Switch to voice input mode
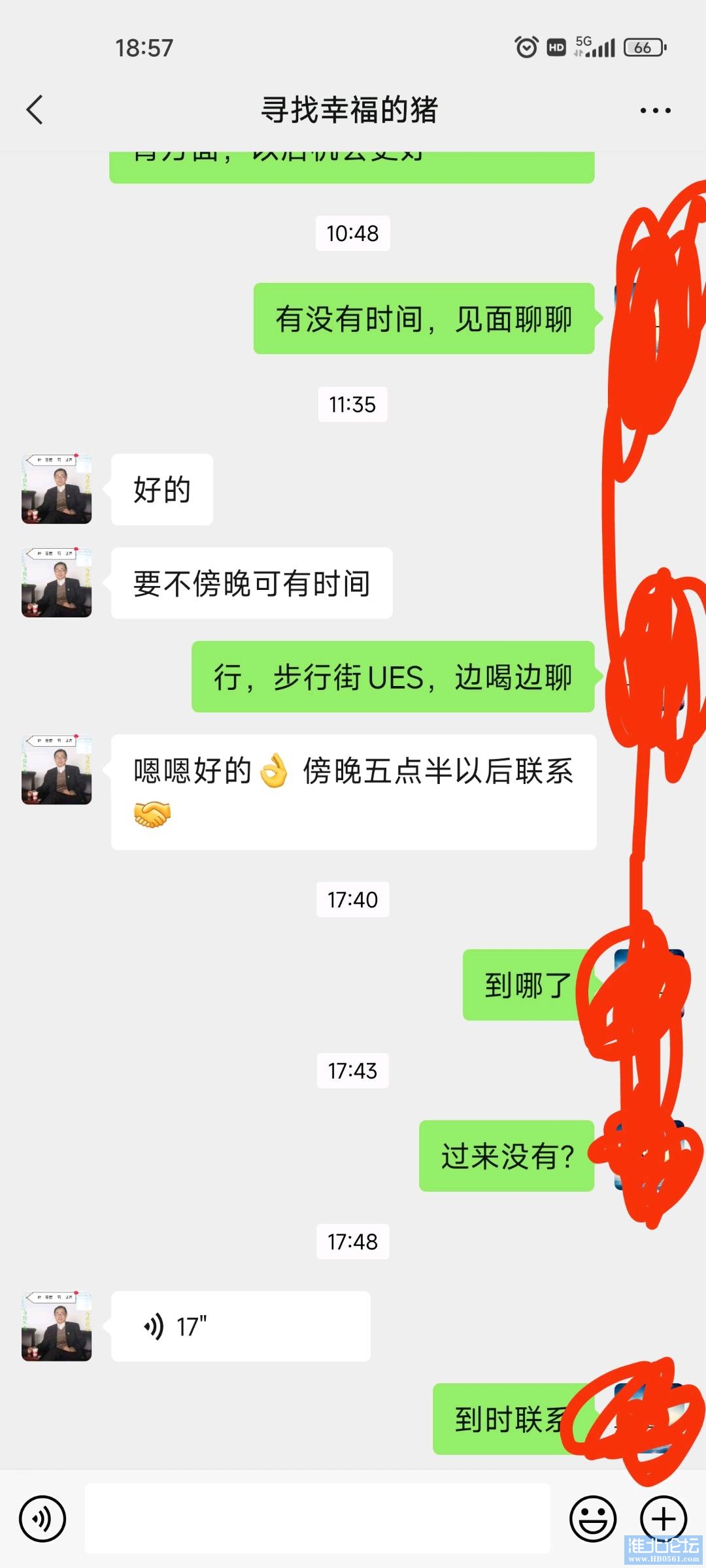The height and width of the screenshot is (1568, 706). 42,1518
